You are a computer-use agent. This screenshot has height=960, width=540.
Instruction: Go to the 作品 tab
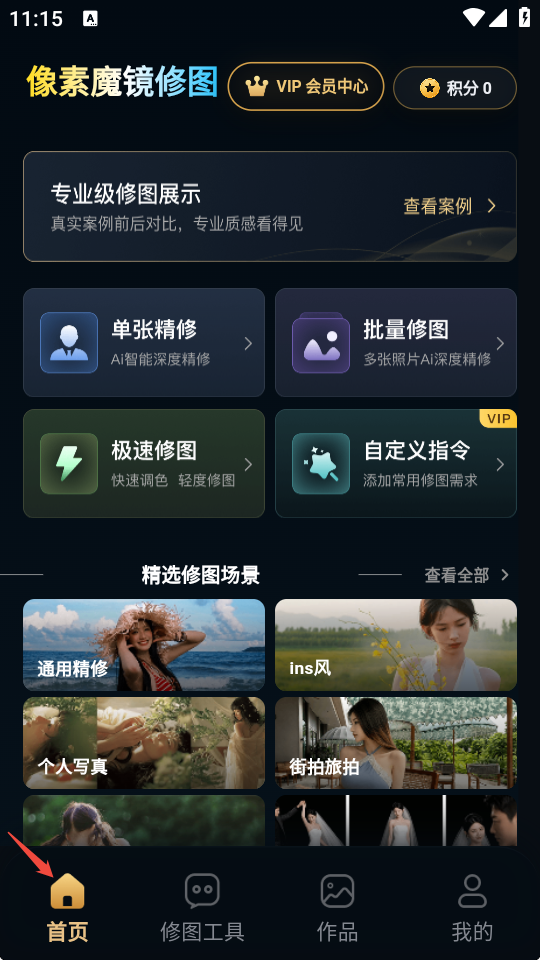(x=337, y=907)
